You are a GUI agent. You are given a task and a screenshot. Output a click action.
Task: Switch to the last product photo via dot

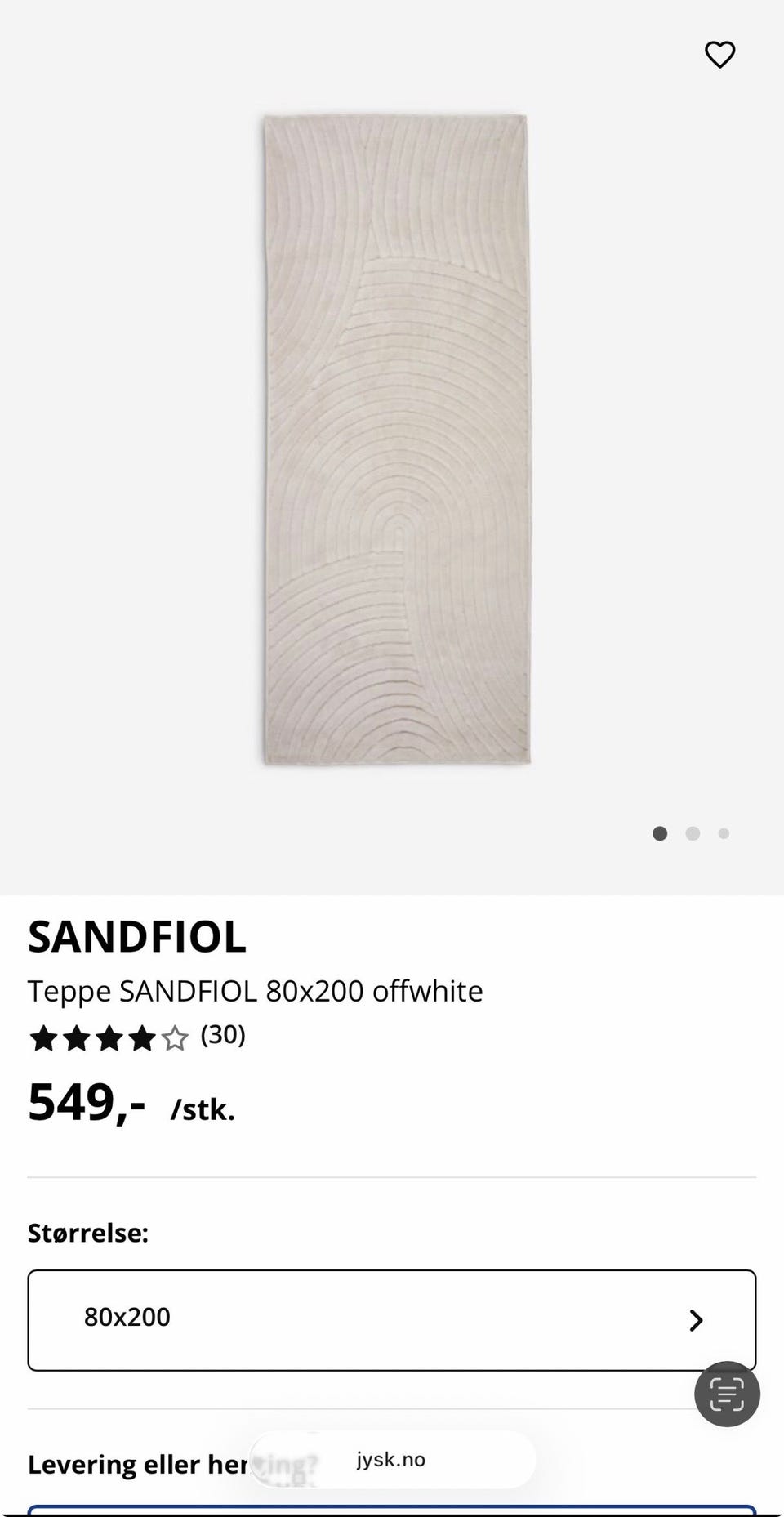724,833
